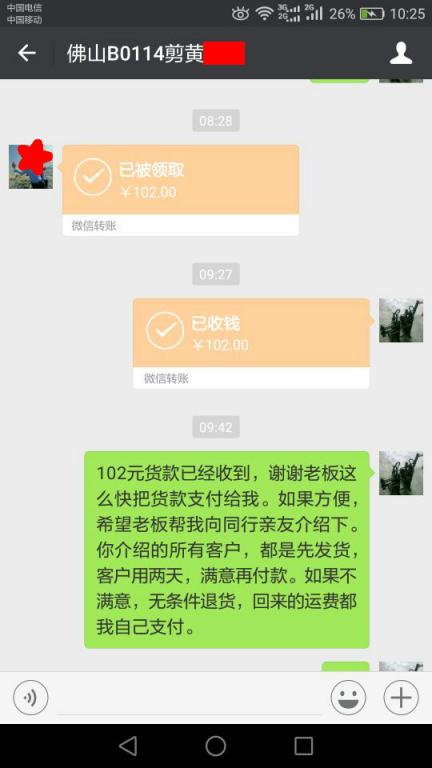Go back using the top-left arrow
The height and width of the screenshot is (768, 432).
click(x=27, y=53)
